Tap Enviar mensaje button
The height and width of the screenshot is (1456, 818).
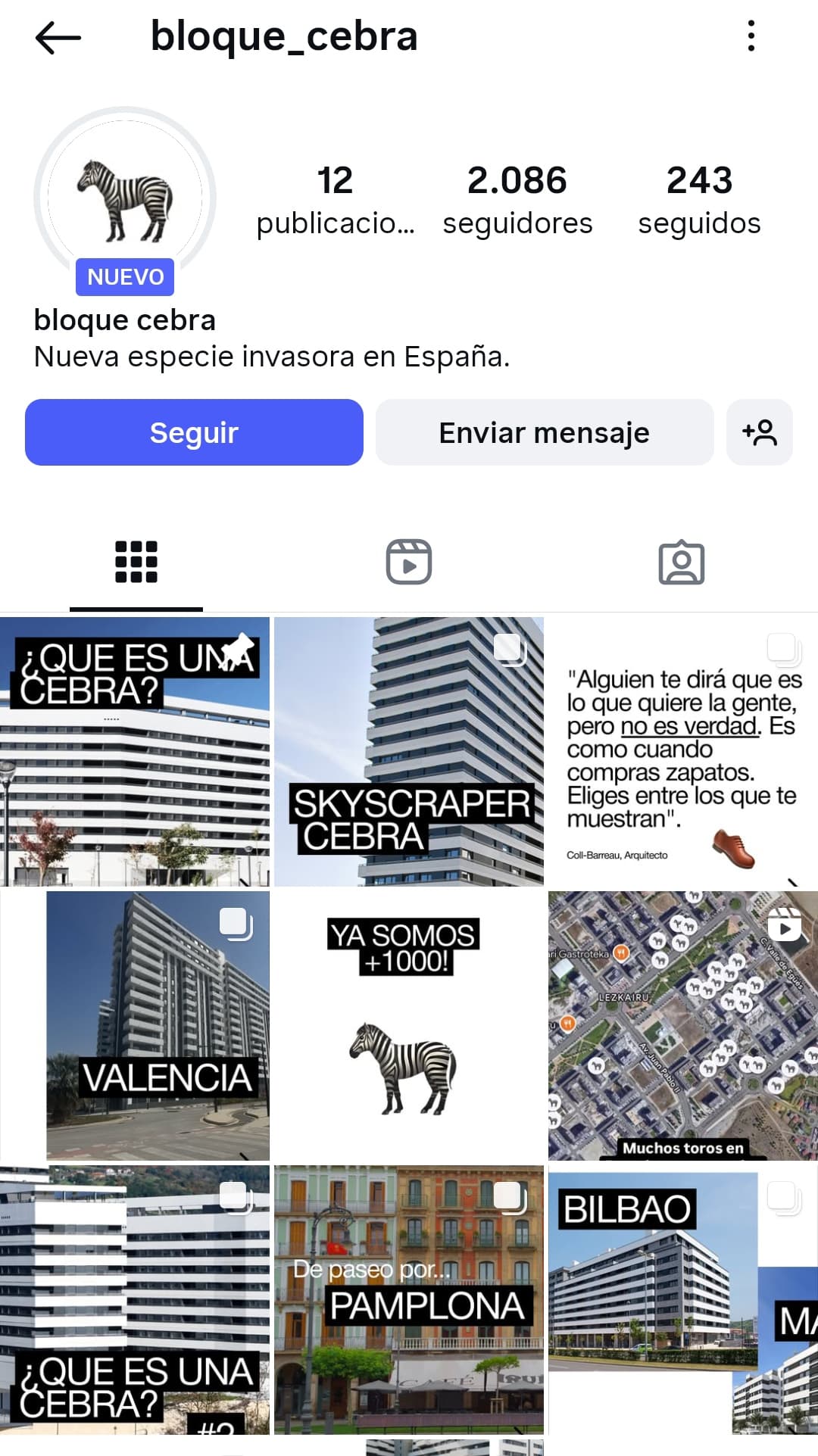point(545,432)
